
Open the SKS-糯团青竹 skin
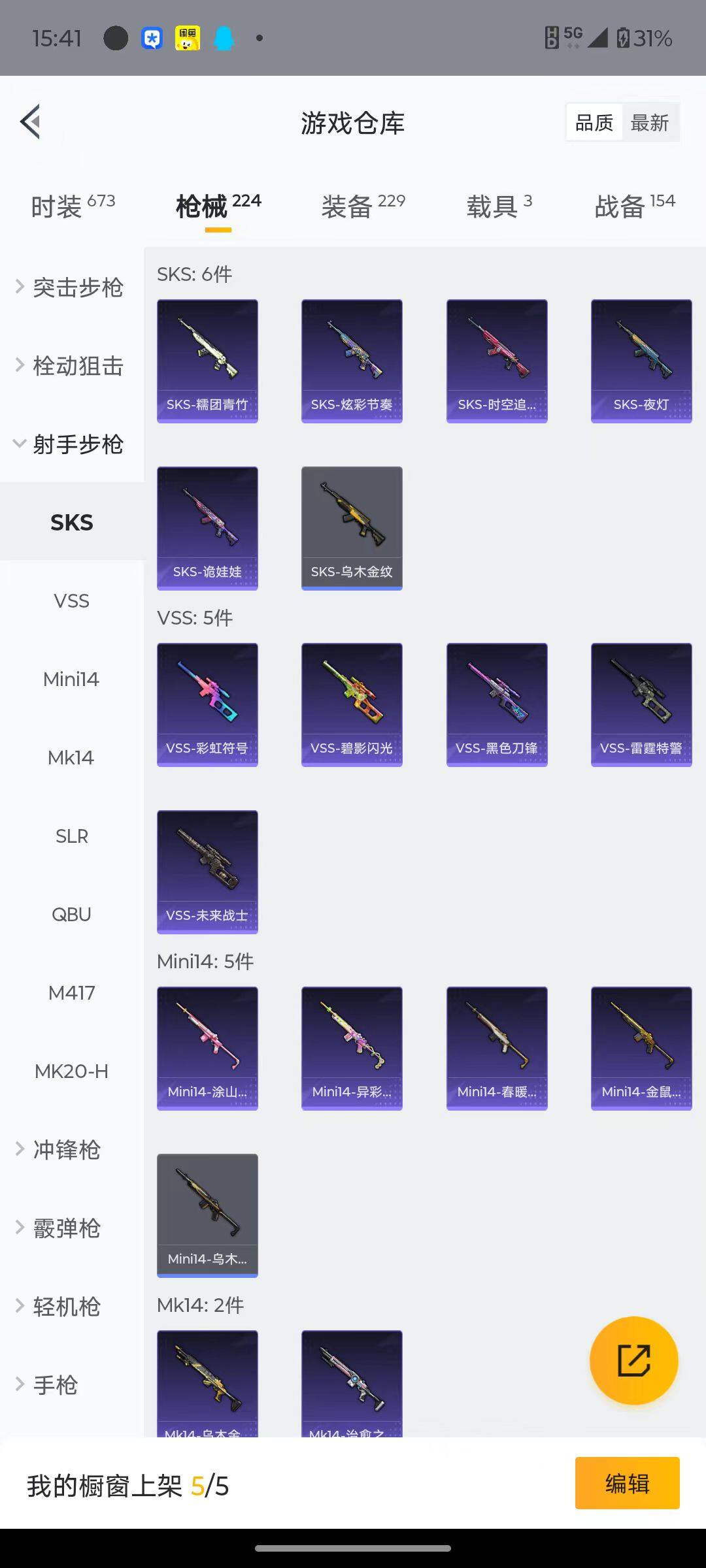tap(207, 361)
